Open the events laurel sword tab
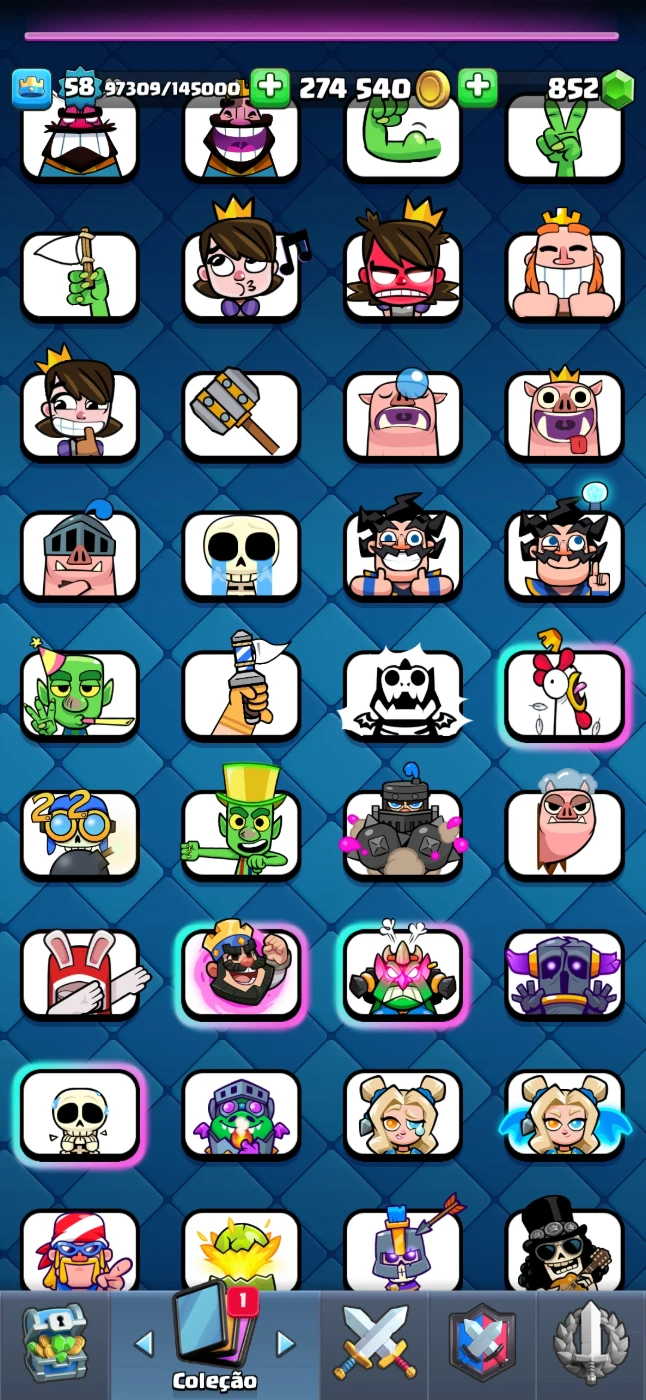Viewport: 646px width, 1400px height. (591, 1345)
